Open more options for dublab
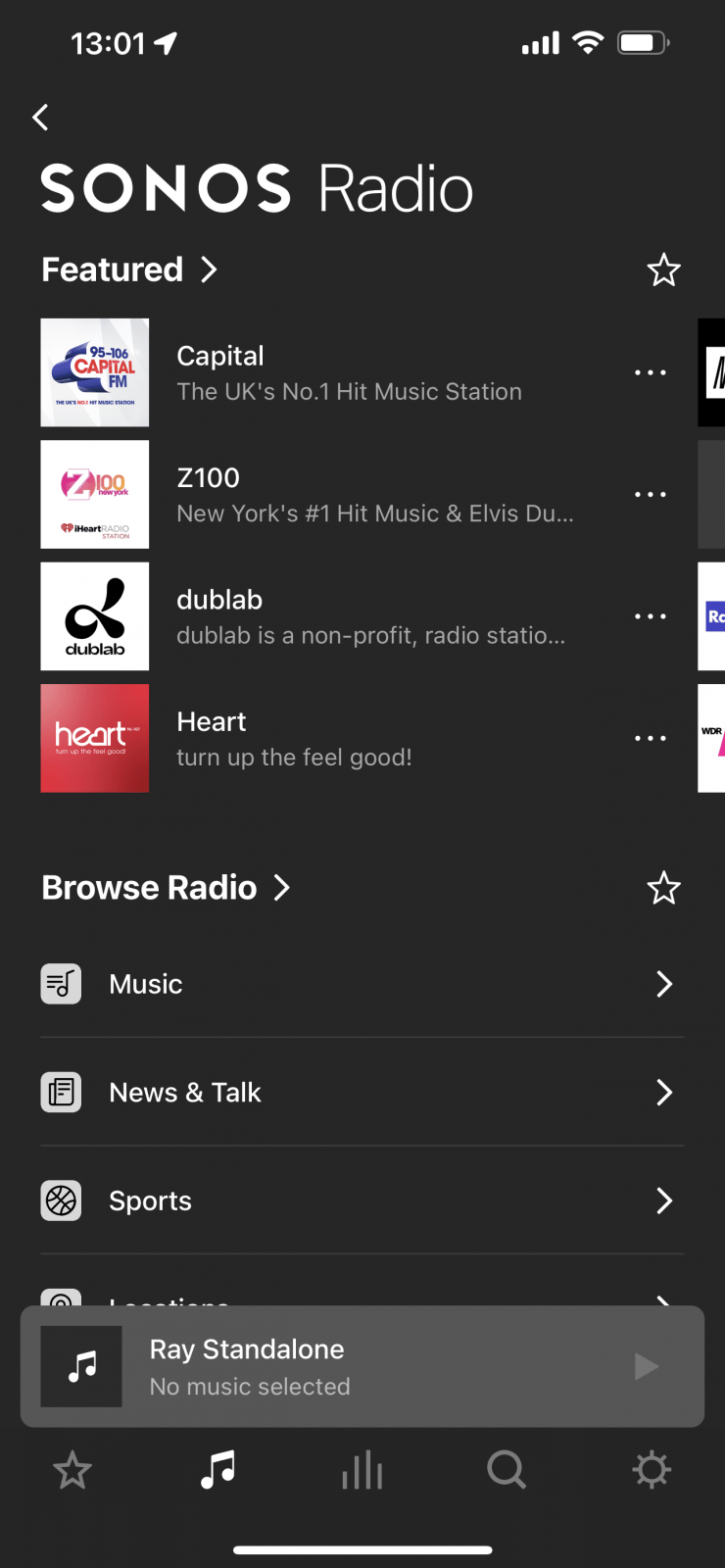Viewport: 725px width, 1568px height. [x=650, y=616]
